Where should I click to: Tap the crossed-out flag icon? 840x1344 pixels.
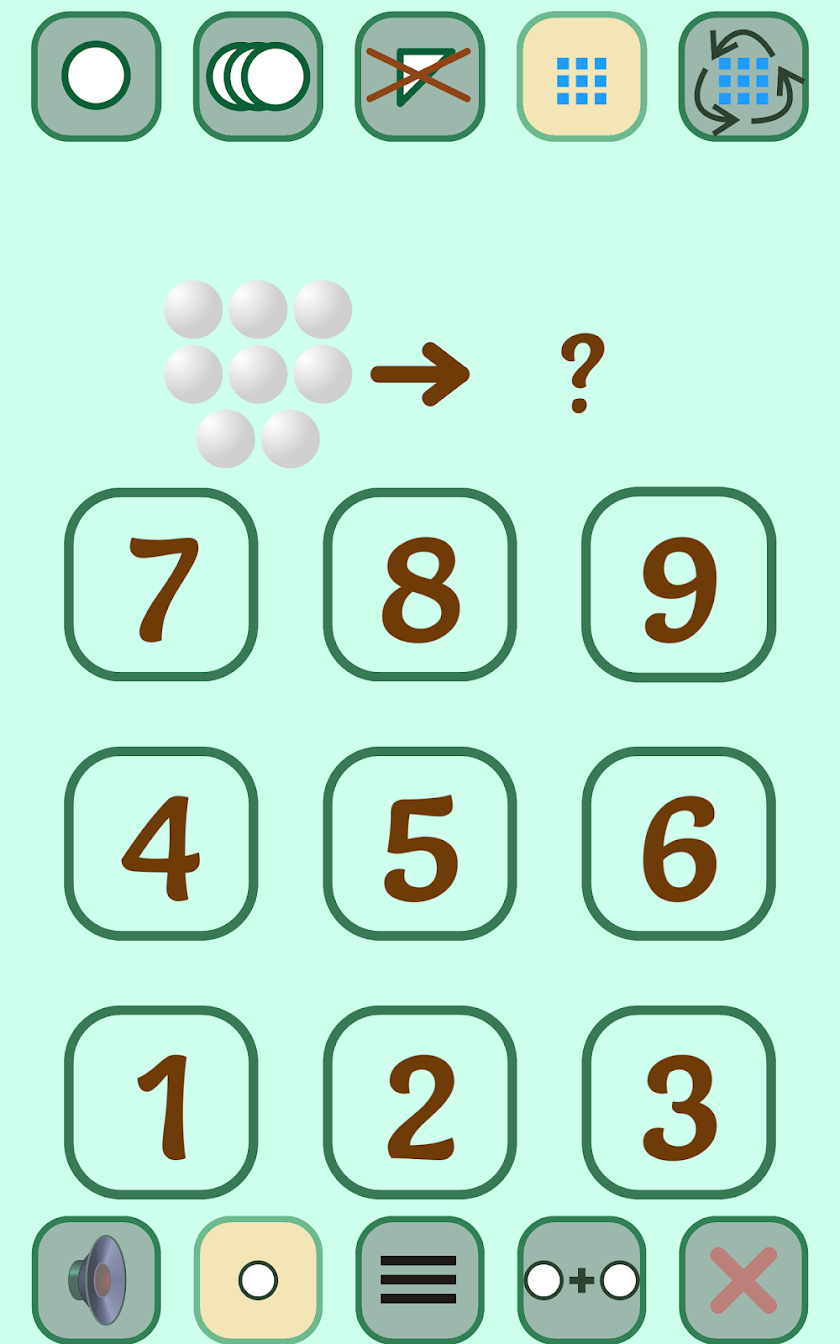[x=420, y=76]
